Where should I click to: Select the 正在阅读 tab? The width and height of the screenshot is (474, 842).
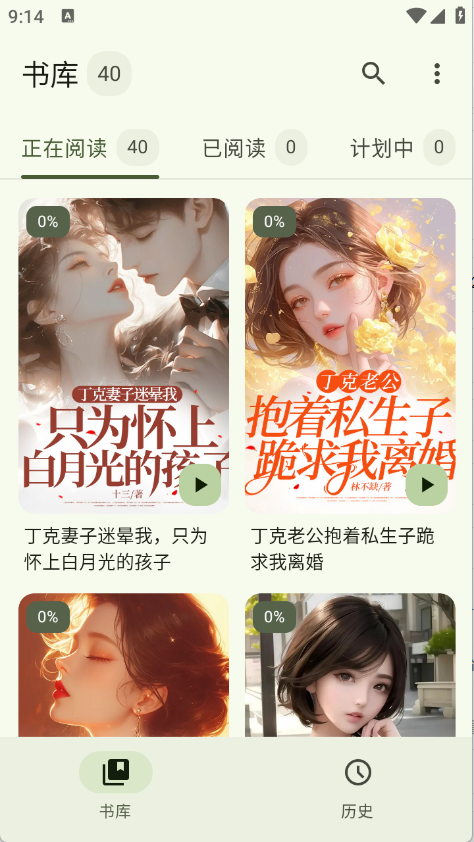(90, 148)
